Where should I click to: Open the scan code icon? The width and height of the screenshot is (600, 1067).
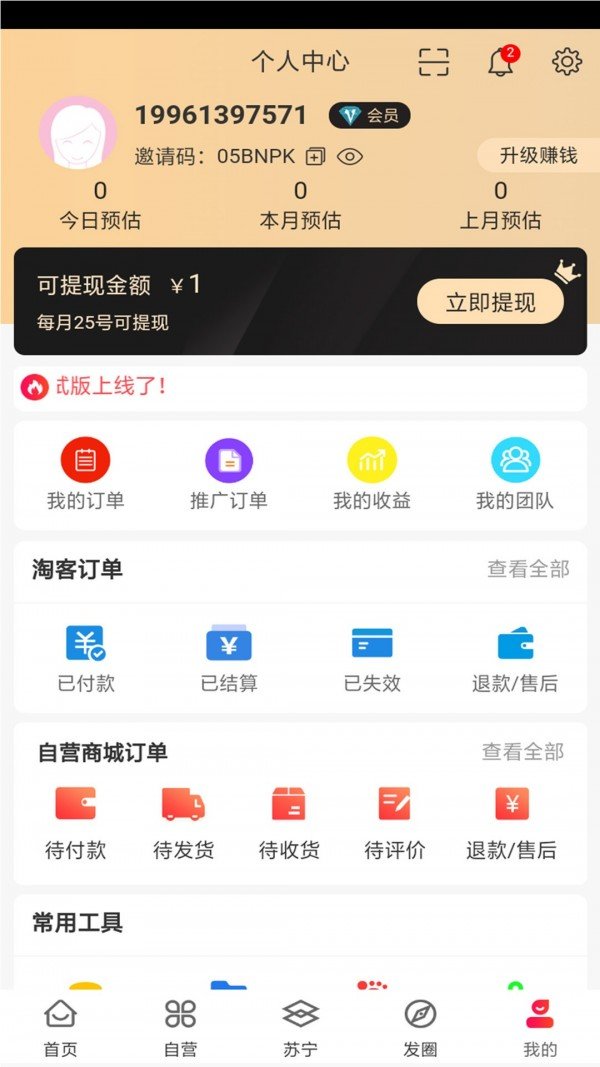coord(433,62)
